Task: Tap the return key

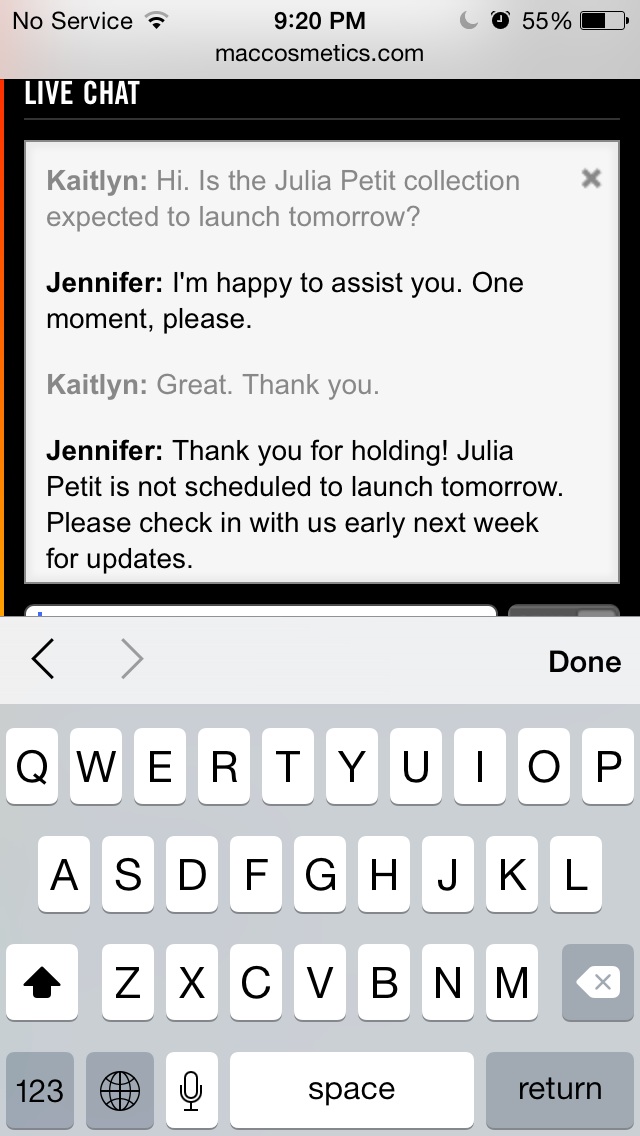Action: (x=560, y=1090)
